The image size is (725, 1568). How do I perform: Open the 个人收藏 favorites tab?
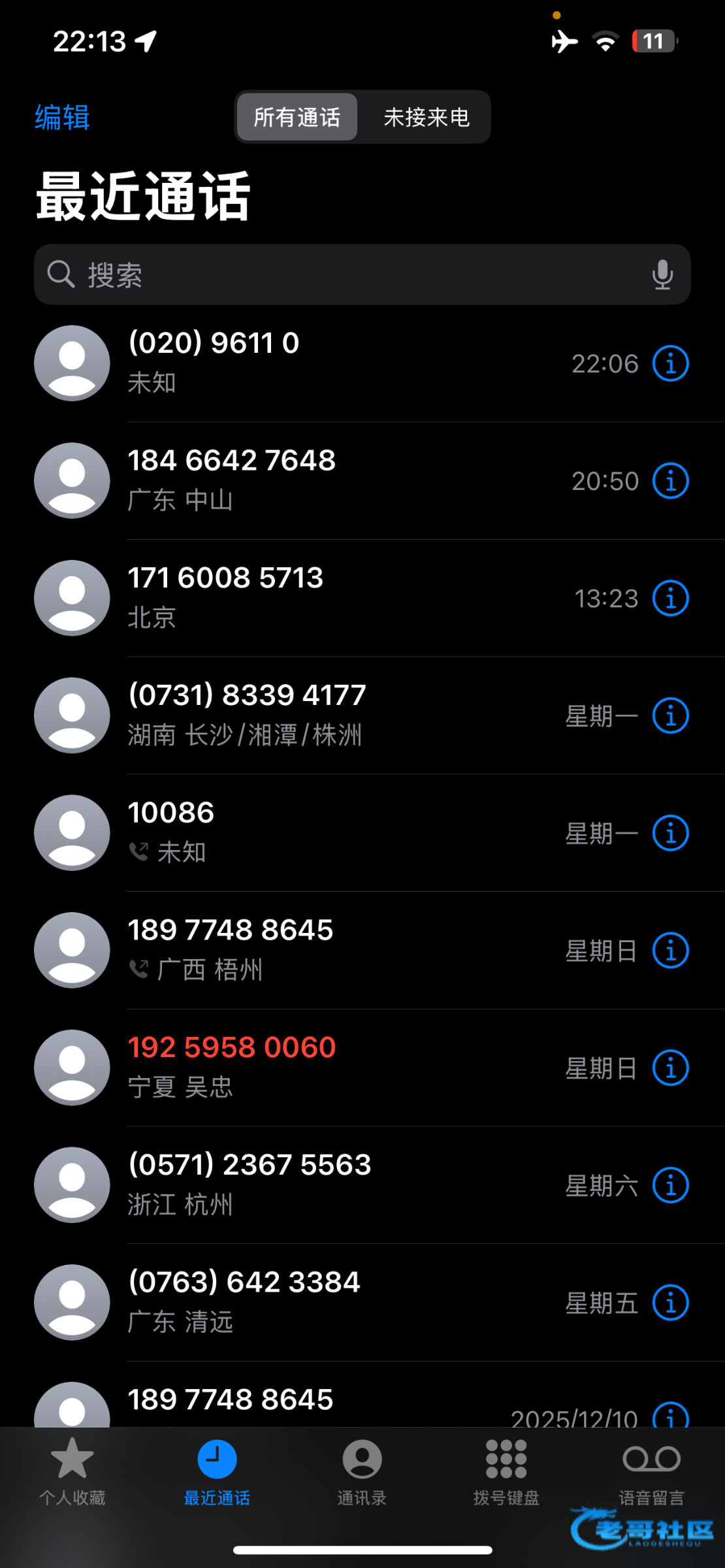pos(72,1470)
